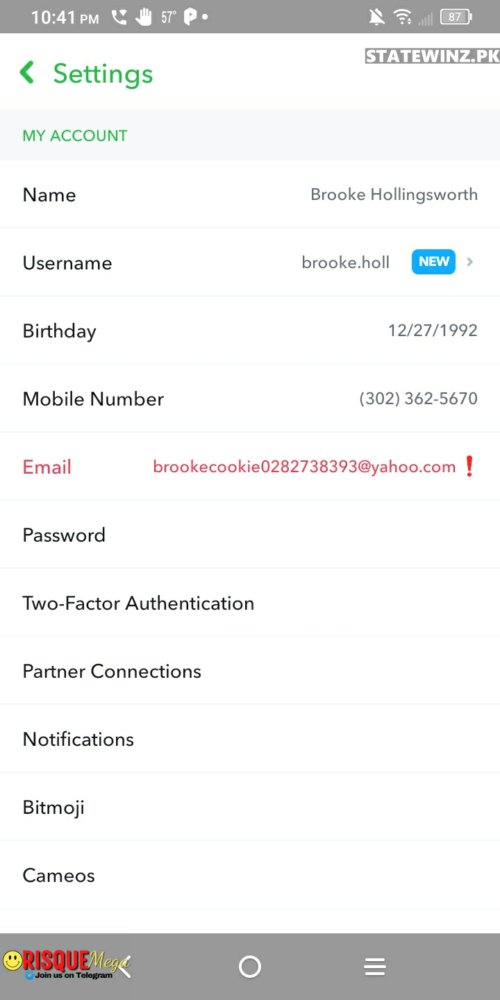Open the Name setting
500x1000 pixels.
[x=250, y=194]
